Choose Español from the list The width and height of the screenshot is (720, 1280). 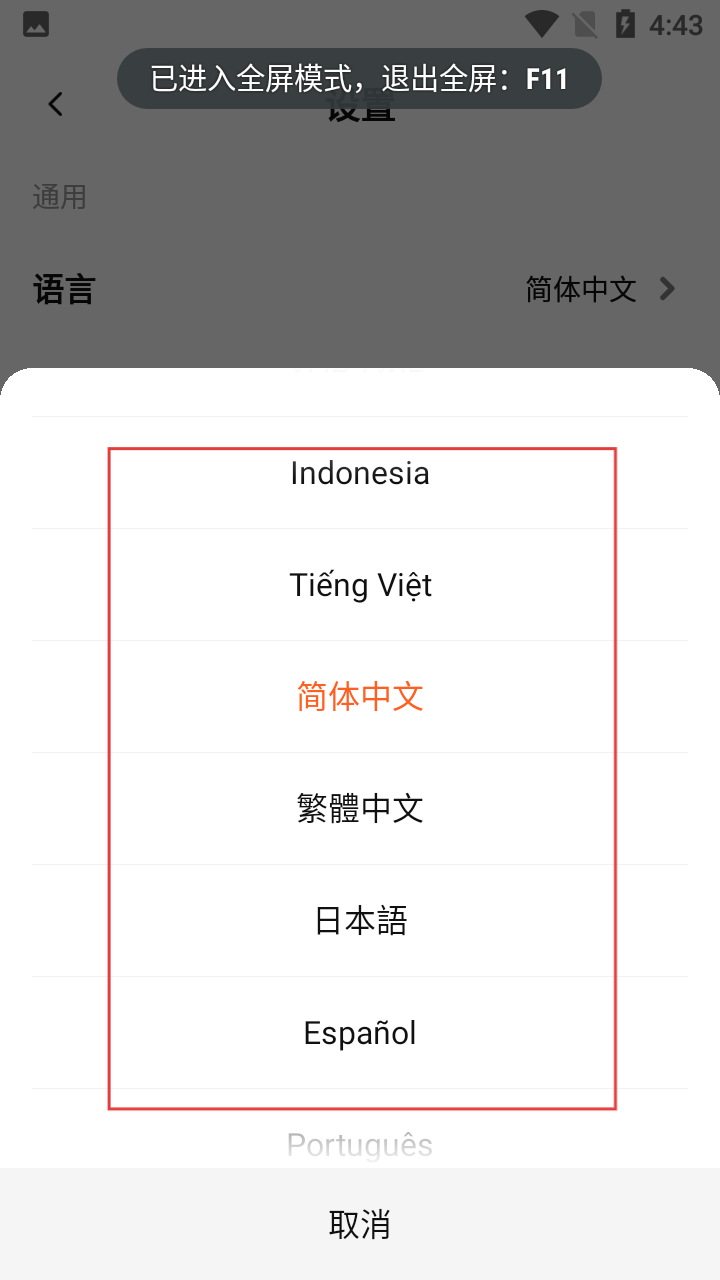pos(360,1033)
